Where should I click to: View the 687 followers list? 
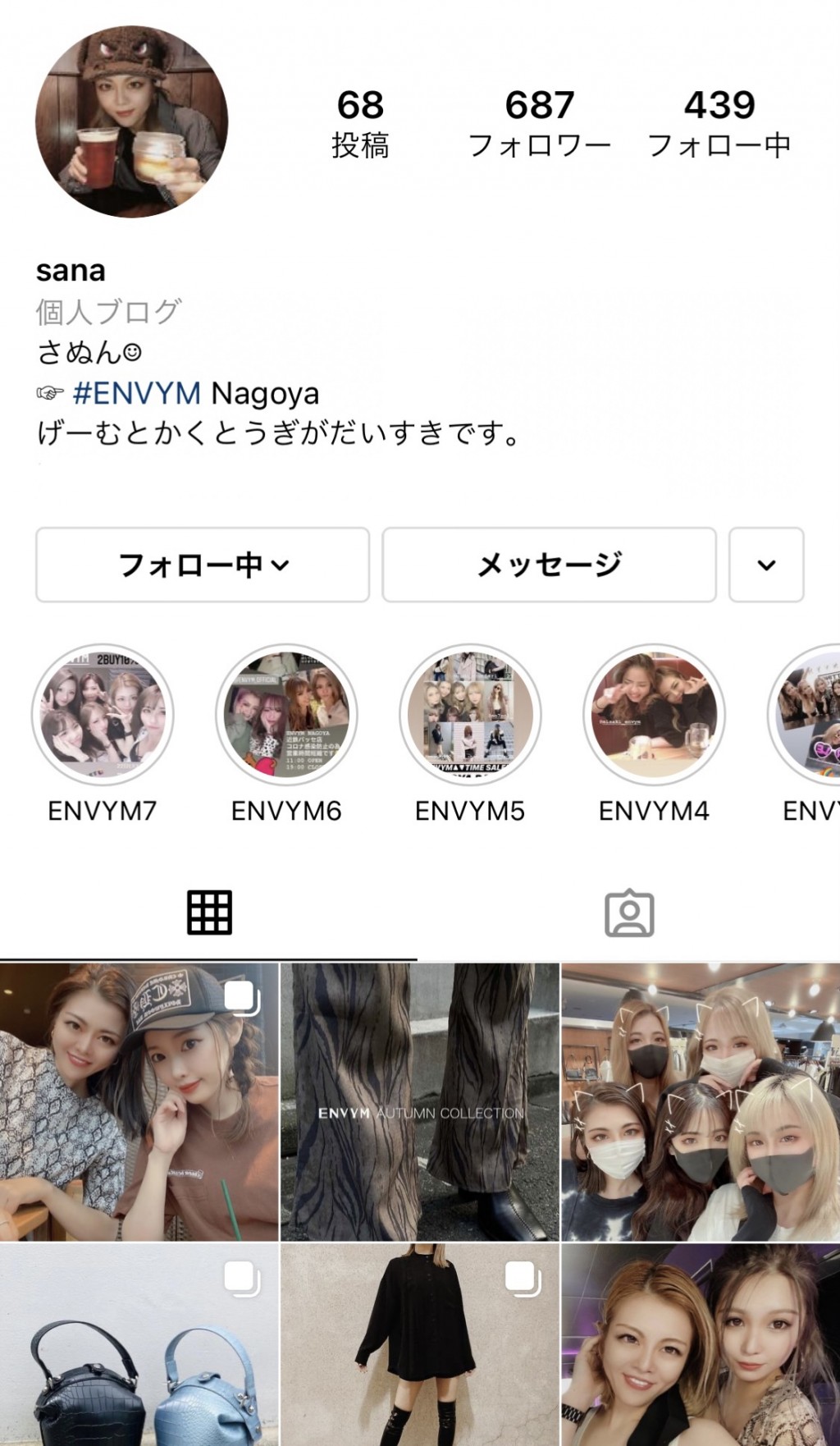click(539, 123)
